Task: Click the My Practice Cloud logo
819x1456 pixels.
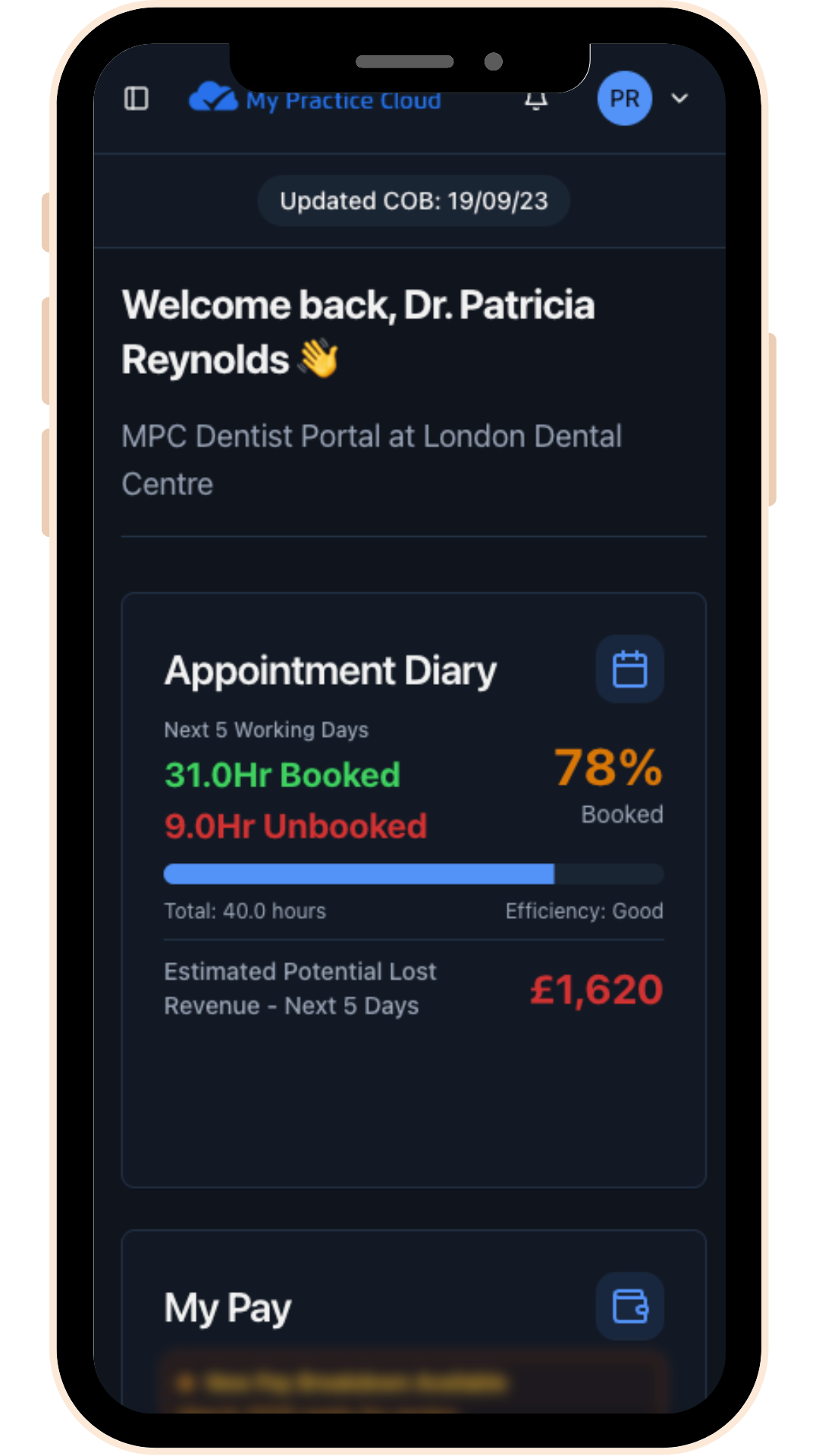Action: (x=315, y=99)
